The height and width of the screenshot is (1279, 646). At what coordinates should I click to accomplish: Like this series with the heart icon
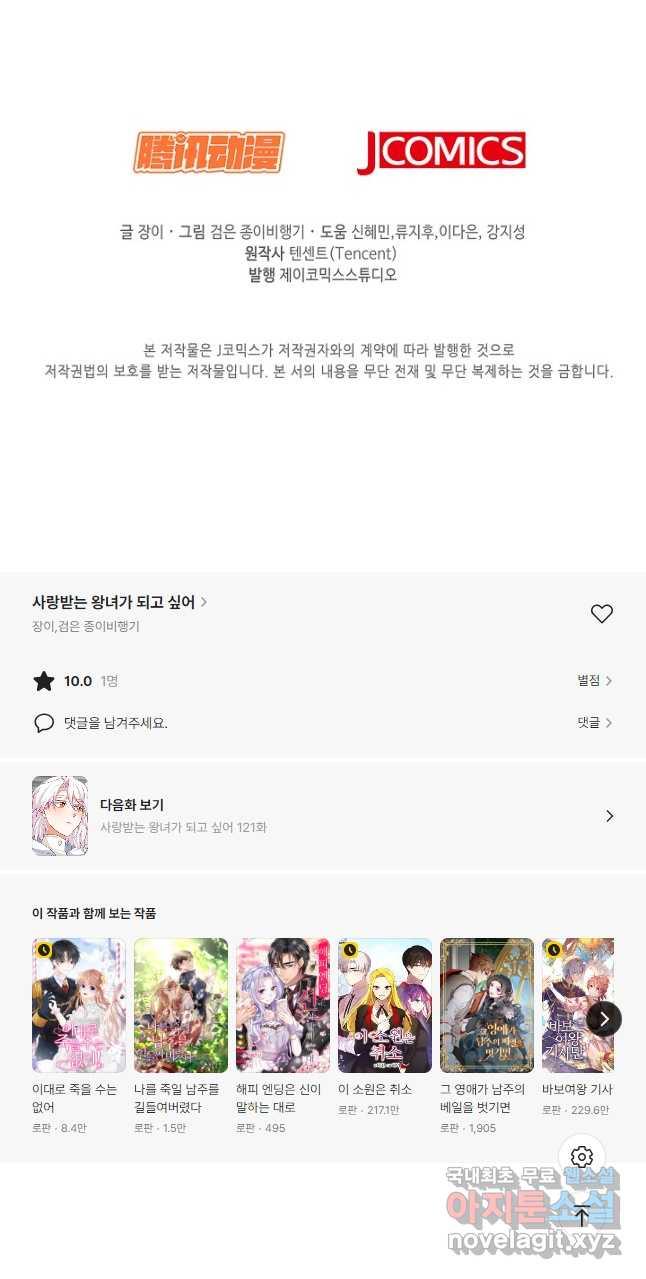coord(601,614)
